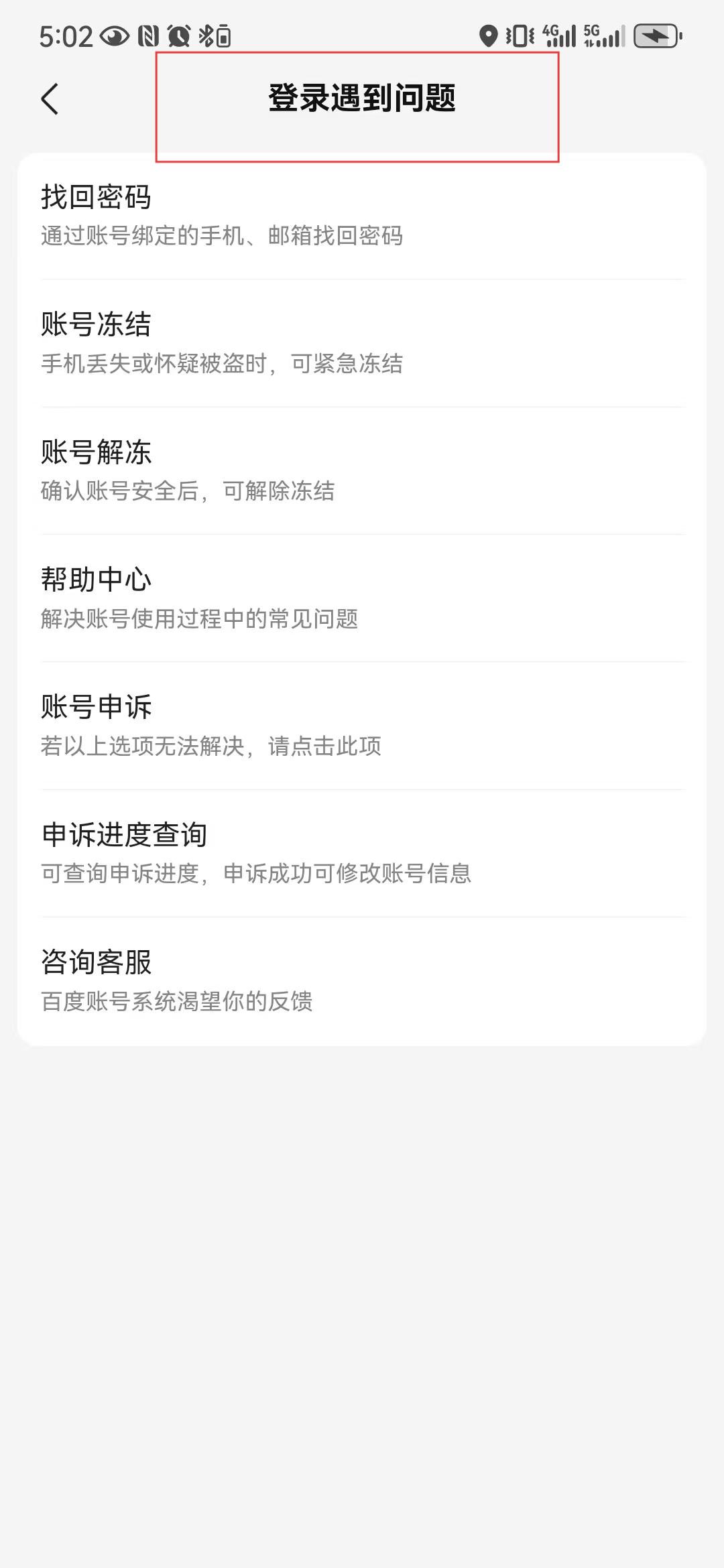724x1568 pixels.
Task: Go back using the top-left arrow
Action: [50, 99]
